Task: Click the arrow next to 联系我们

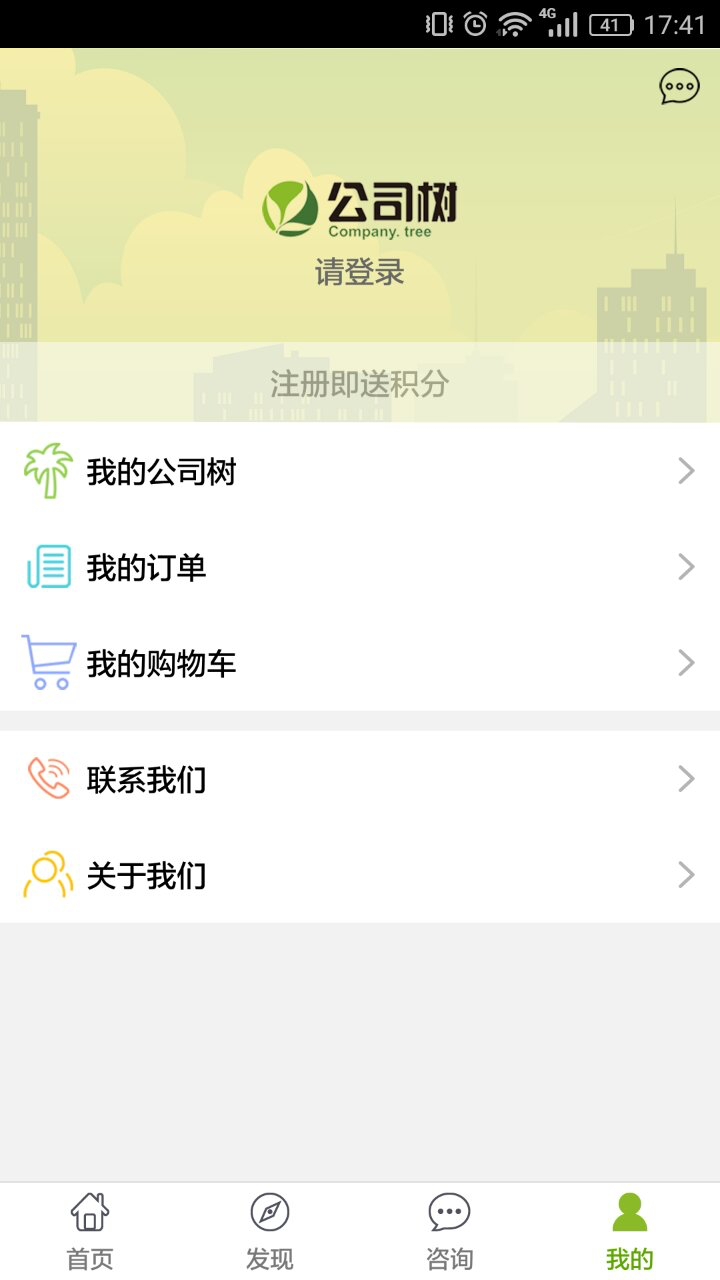Action: coord(686,778)
